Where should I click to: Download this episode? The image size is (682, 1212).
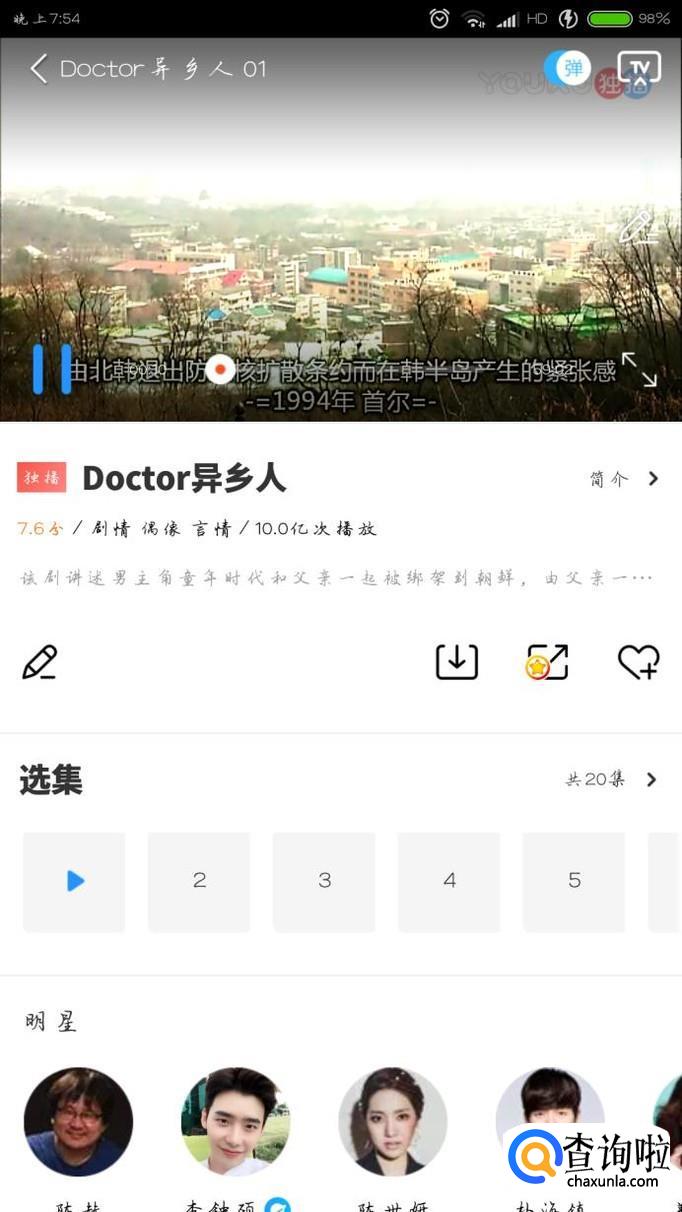[457, 662]
